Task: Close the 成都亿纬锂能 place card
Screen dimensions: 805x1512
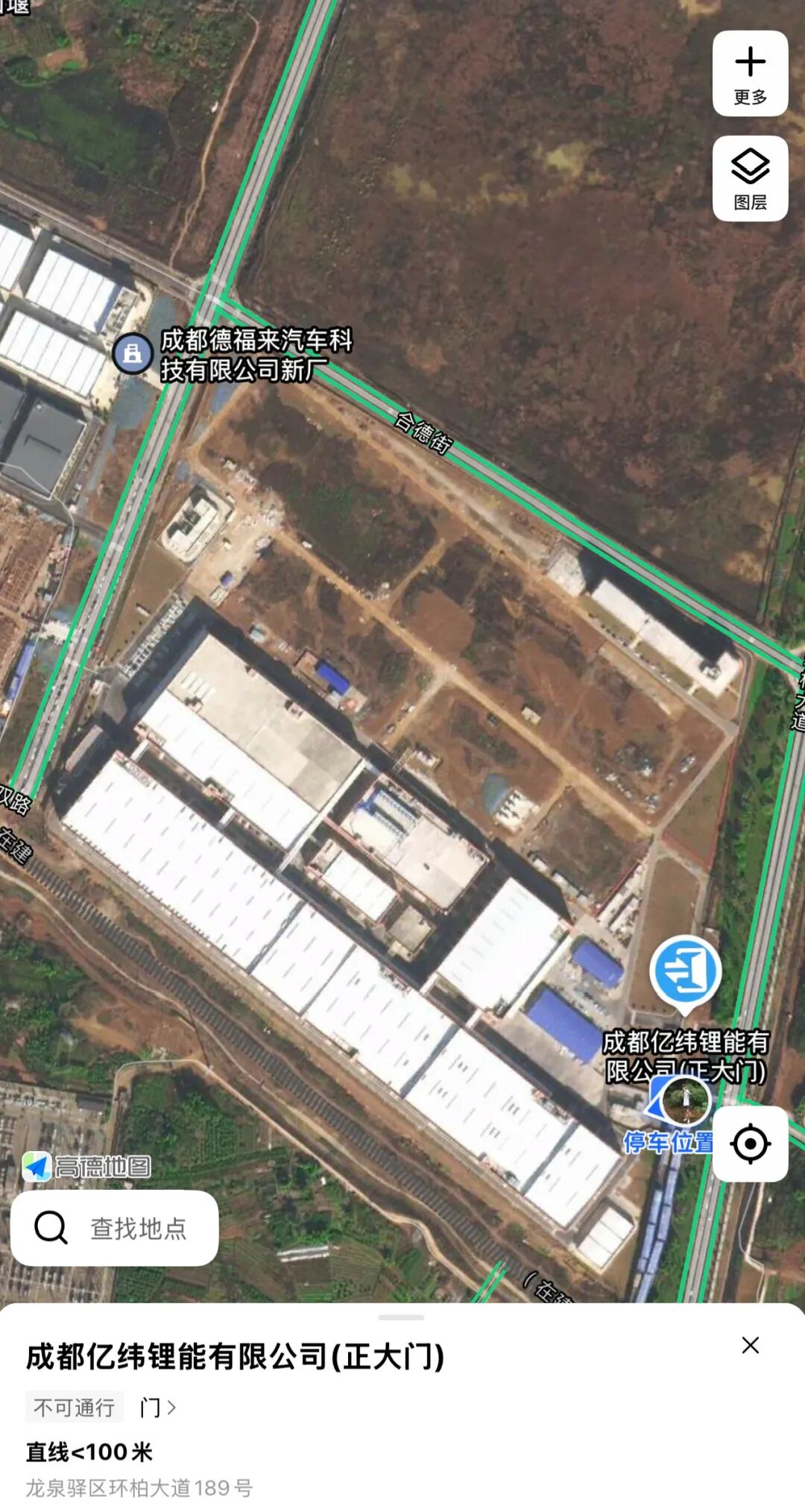Action: pos(750,1345)
